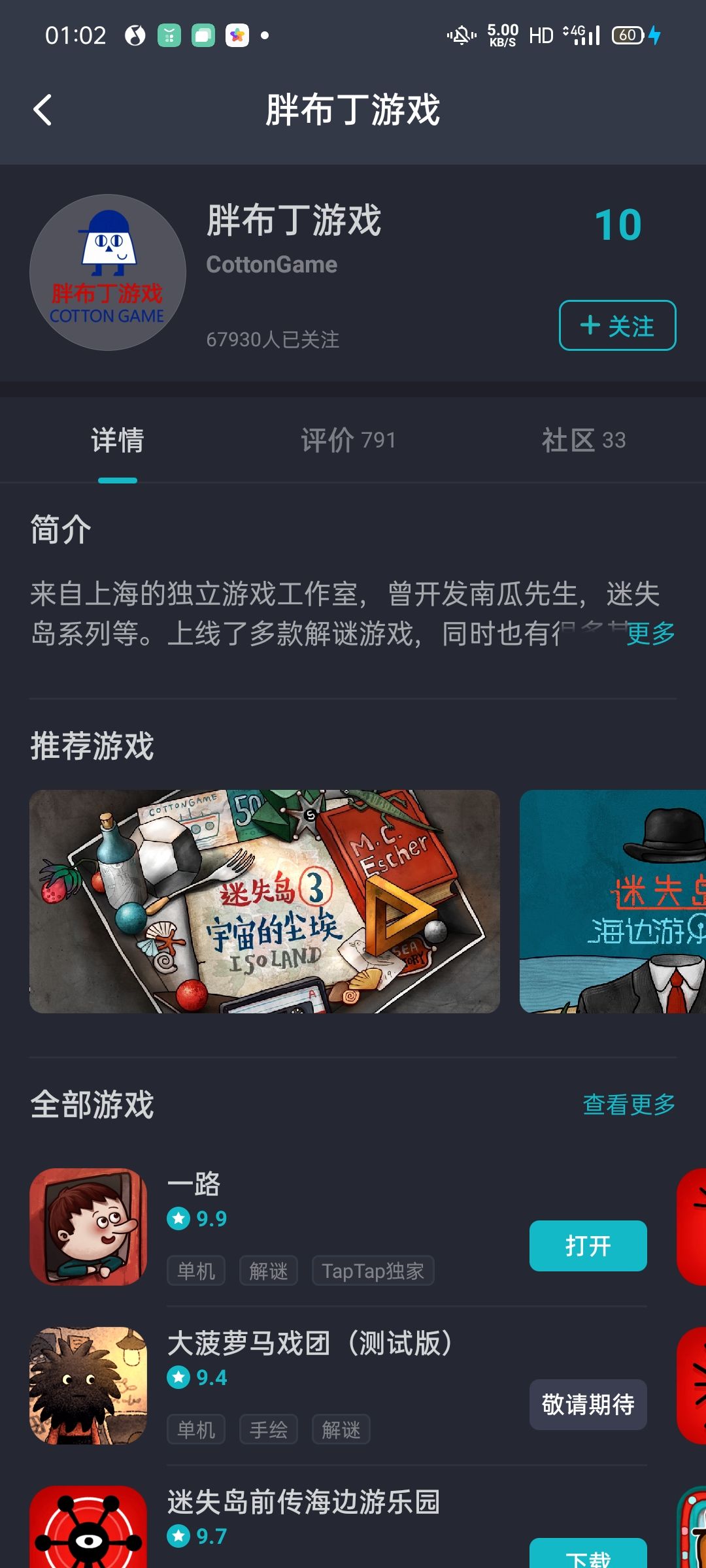Tap 敬请期待 for 大菠萝马戏团
Image resolution: width=706 pixels, height=1568 pixels.
(588, 1405)
